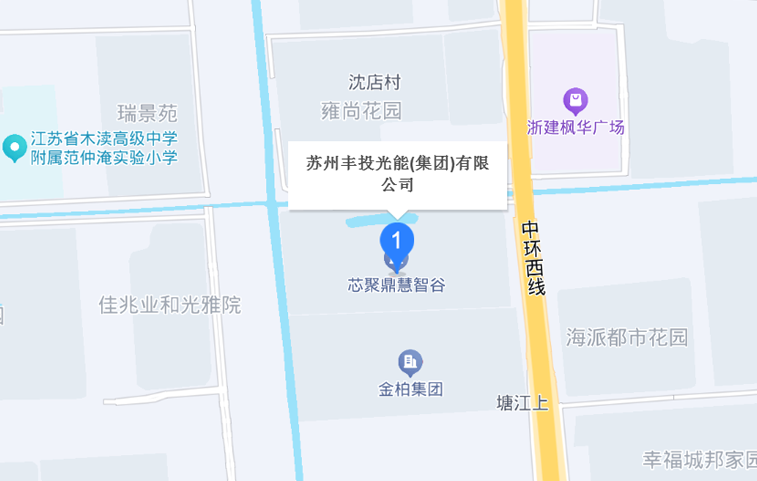
Task: Select the 金柏集团 building icon
Action: pos(410,361)
